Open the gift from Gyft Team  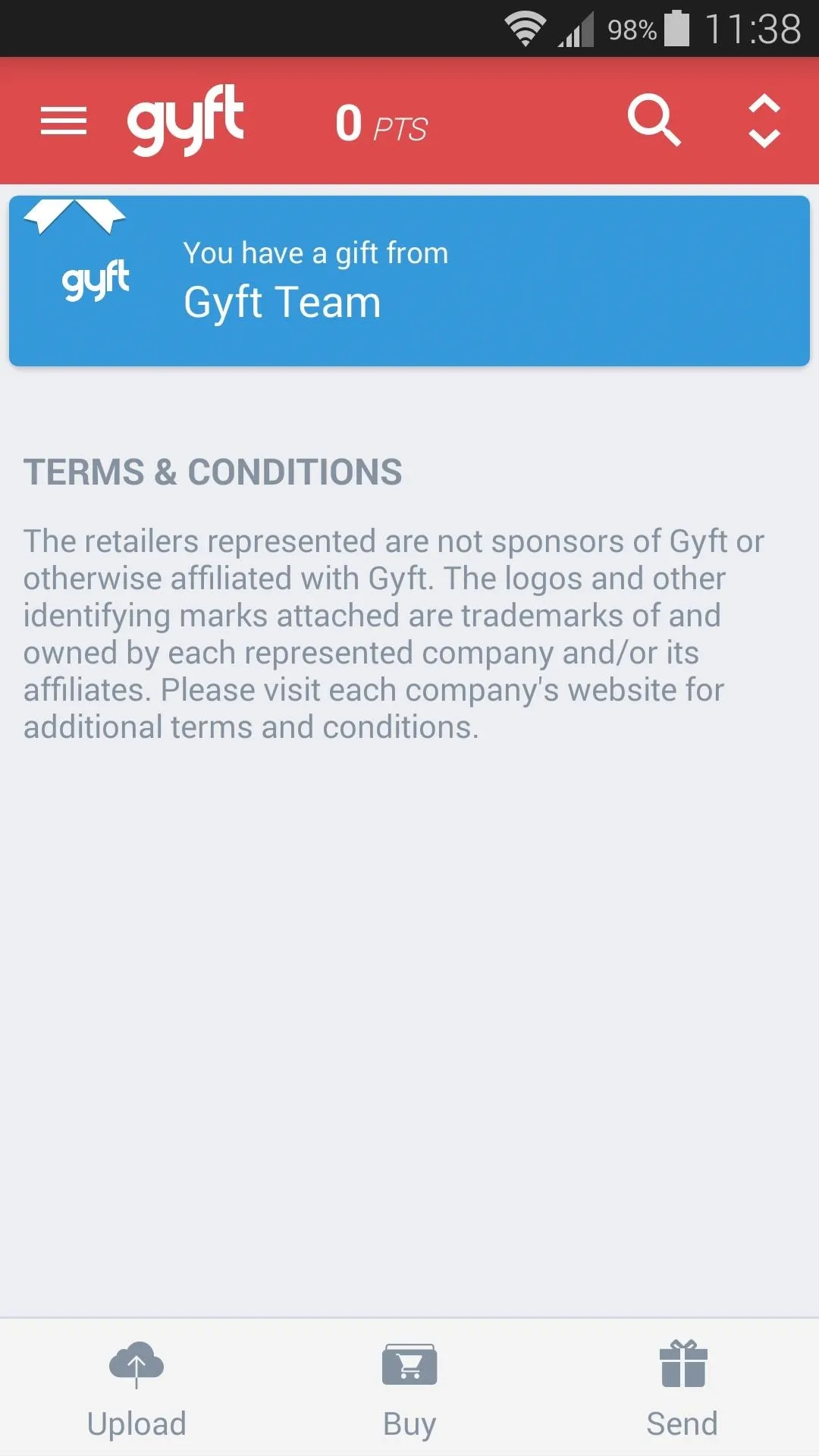[409, 281]
